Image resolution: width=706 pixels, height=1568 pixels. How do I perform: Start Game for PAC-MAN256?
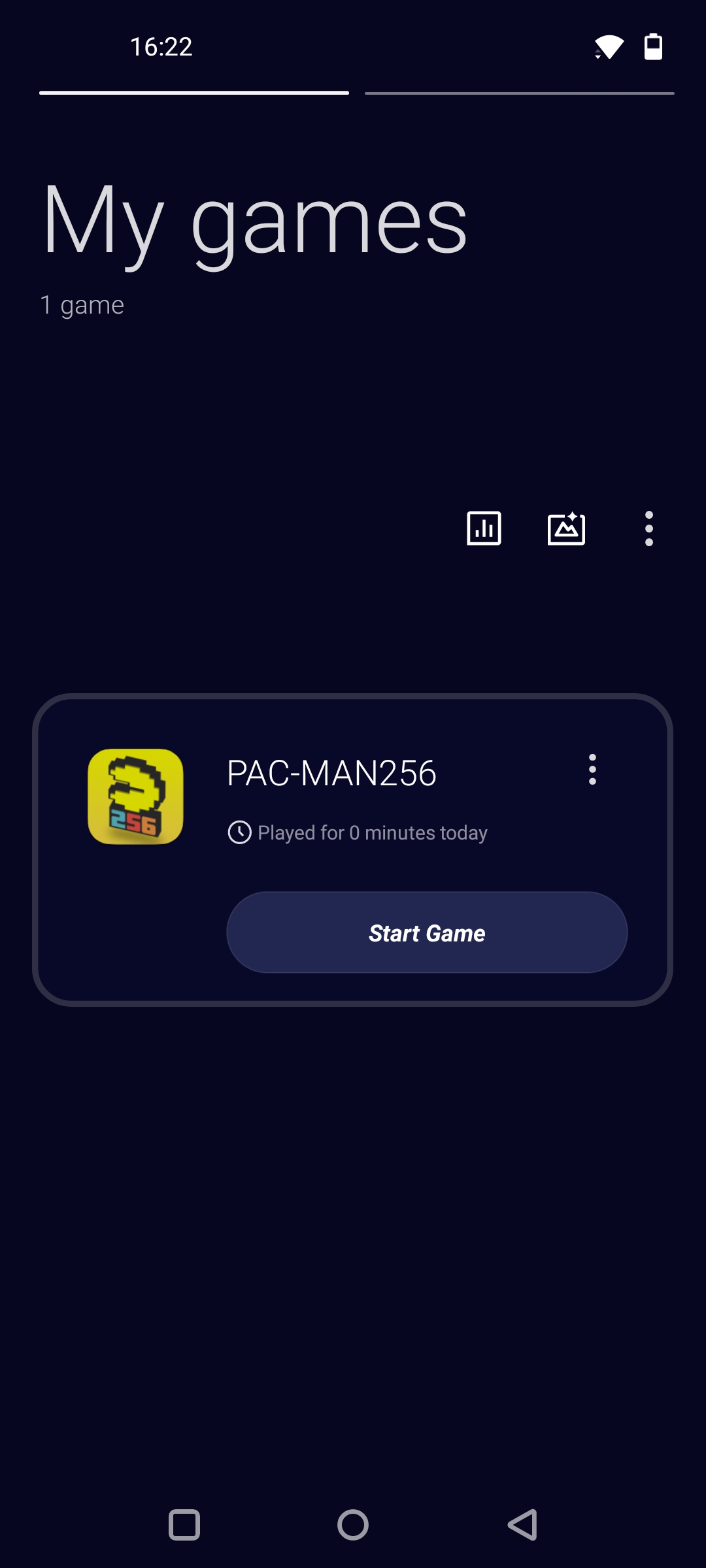(x=427, y=932)
